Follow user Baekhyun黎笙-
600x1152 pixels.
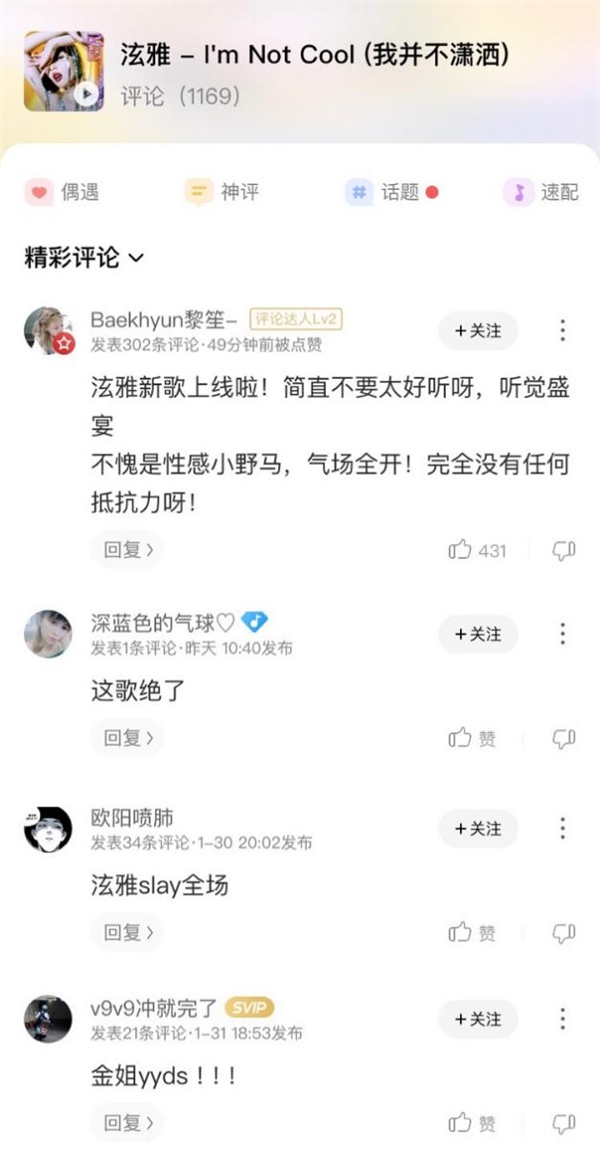tap(478, 330)
